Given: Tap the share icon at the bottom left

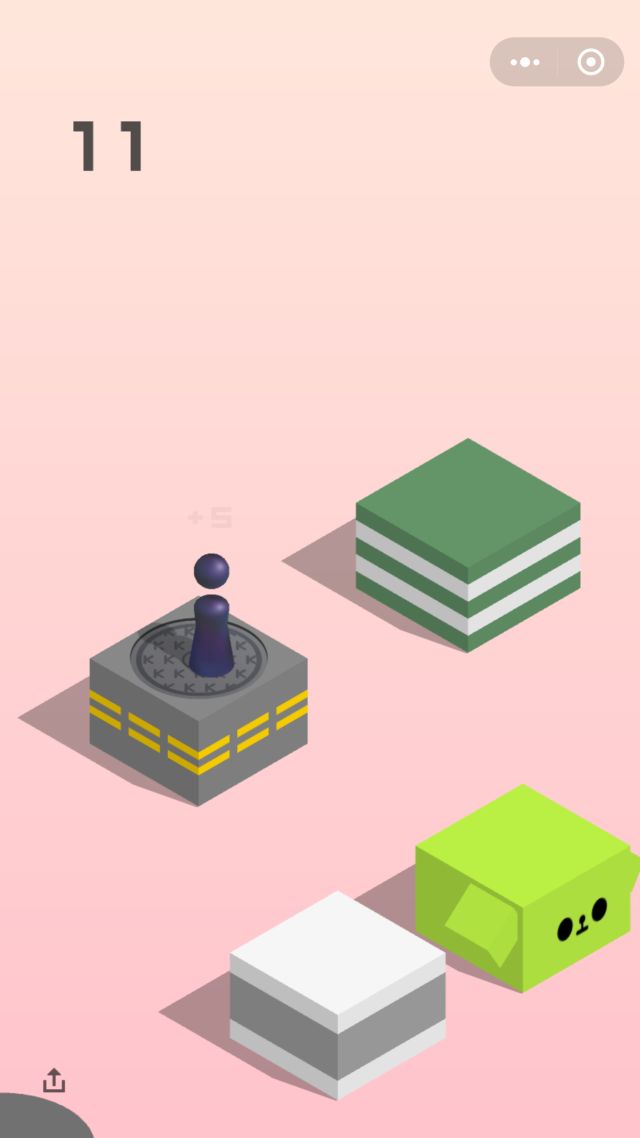Looking at the screenshot, I should point(54,1081).
